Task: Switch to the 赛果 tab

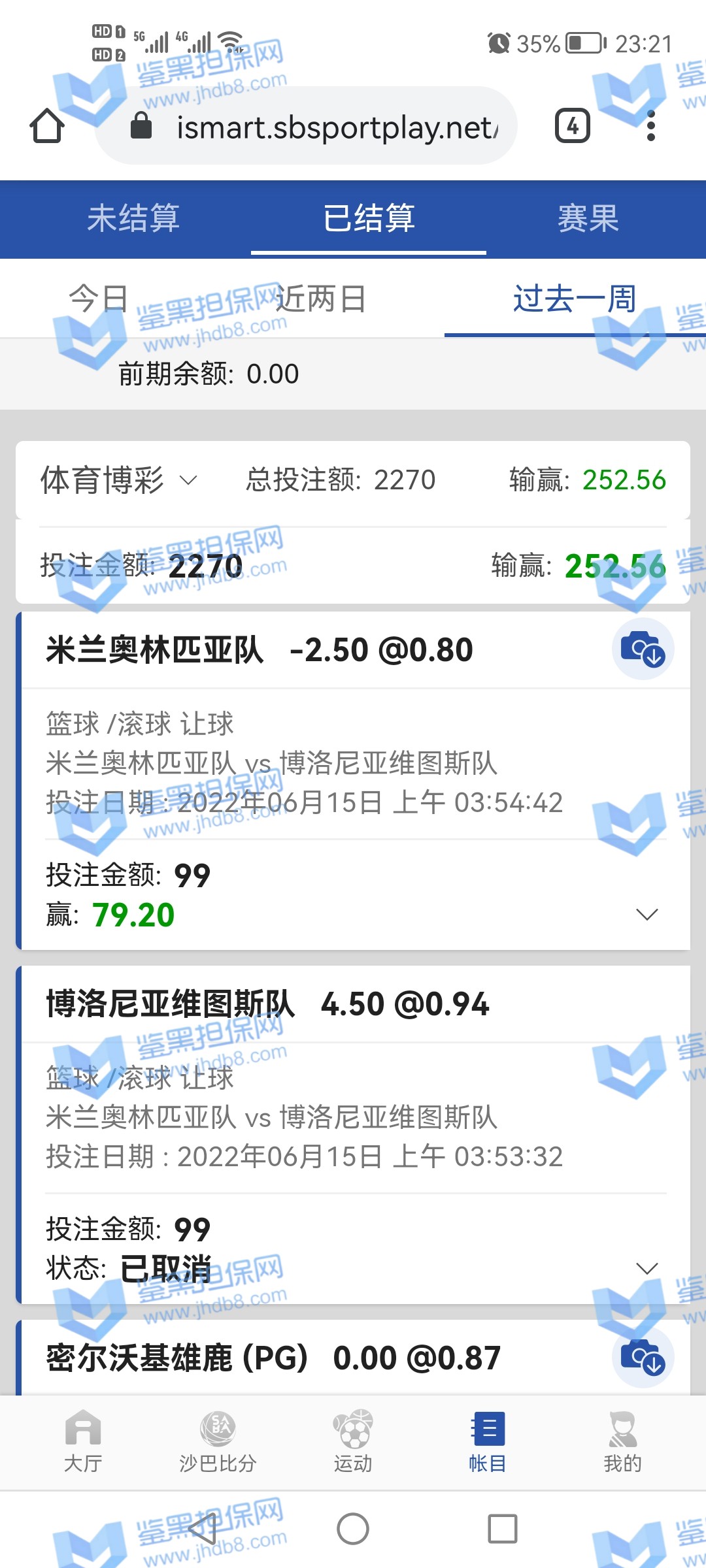Action: tap(588, 218)
